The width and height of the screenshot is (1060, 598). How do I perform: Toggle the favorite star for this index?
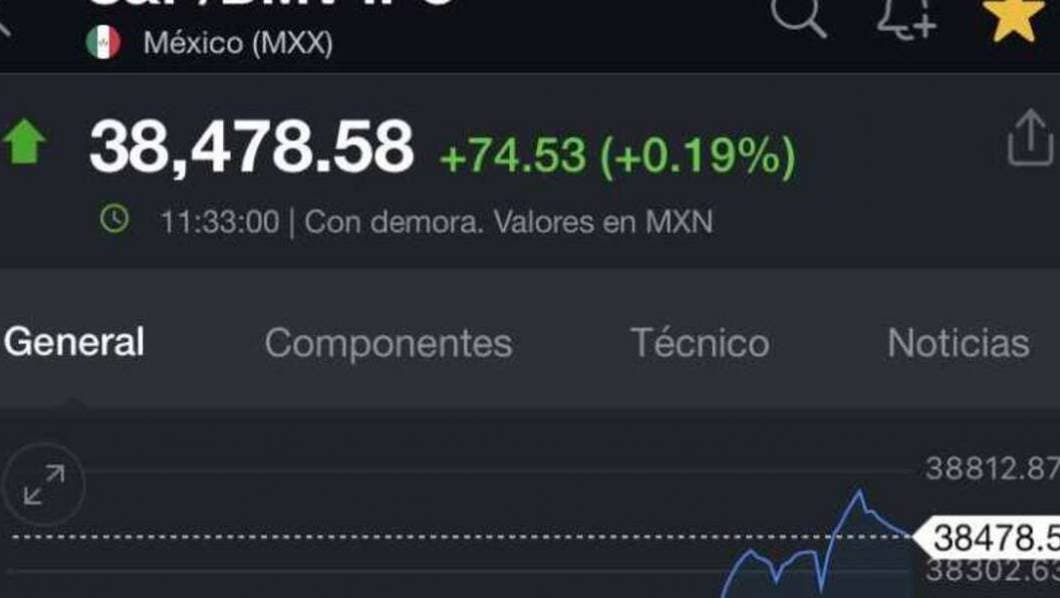click(x=1013, y=16)
